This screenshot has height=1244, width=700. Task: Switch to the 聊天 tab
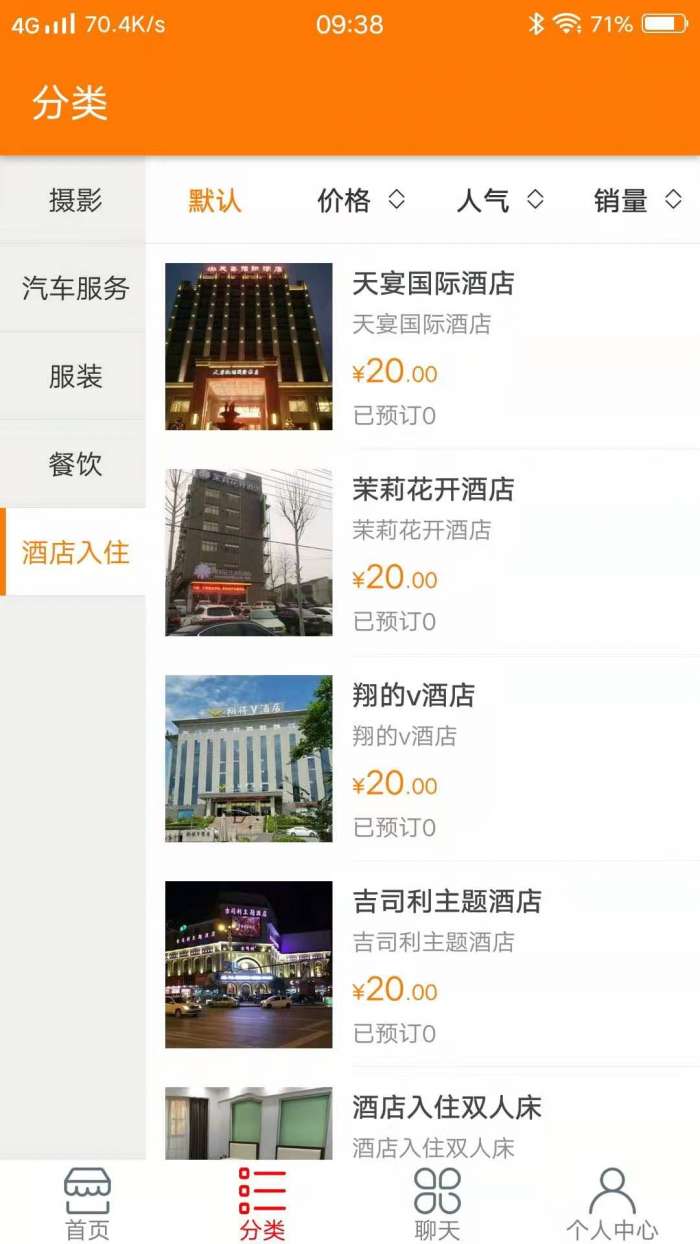click(437, 1204)
